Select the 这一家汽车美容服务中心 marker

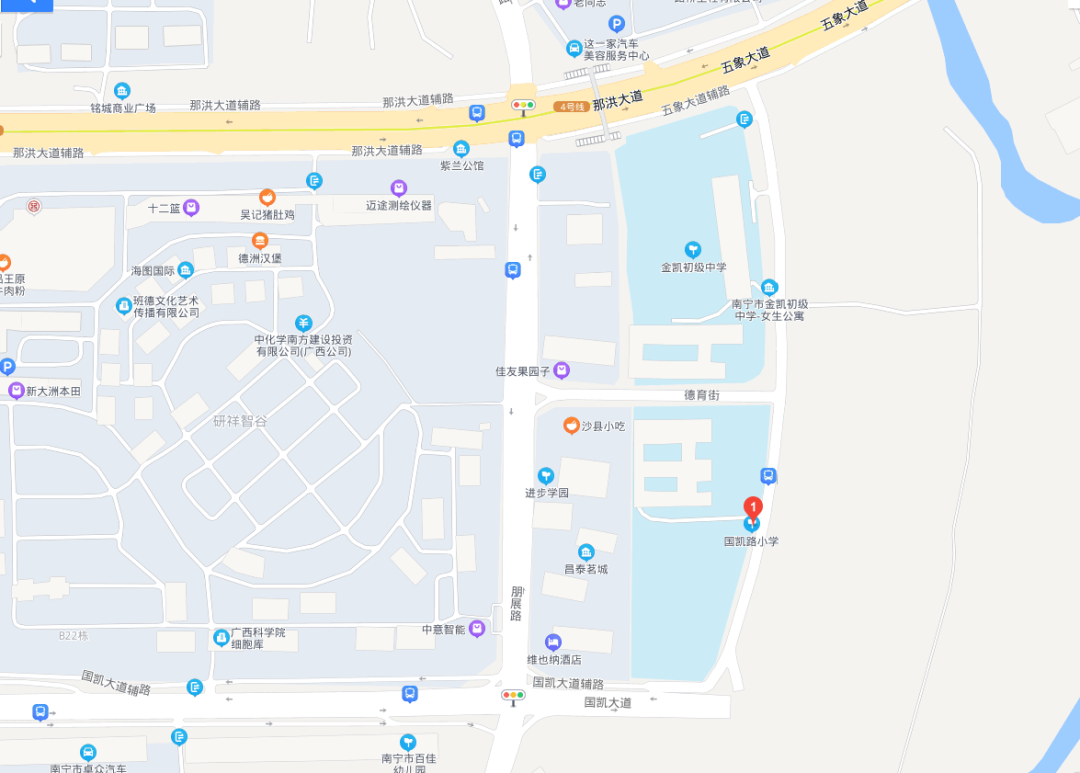click(x=574, y=48)
